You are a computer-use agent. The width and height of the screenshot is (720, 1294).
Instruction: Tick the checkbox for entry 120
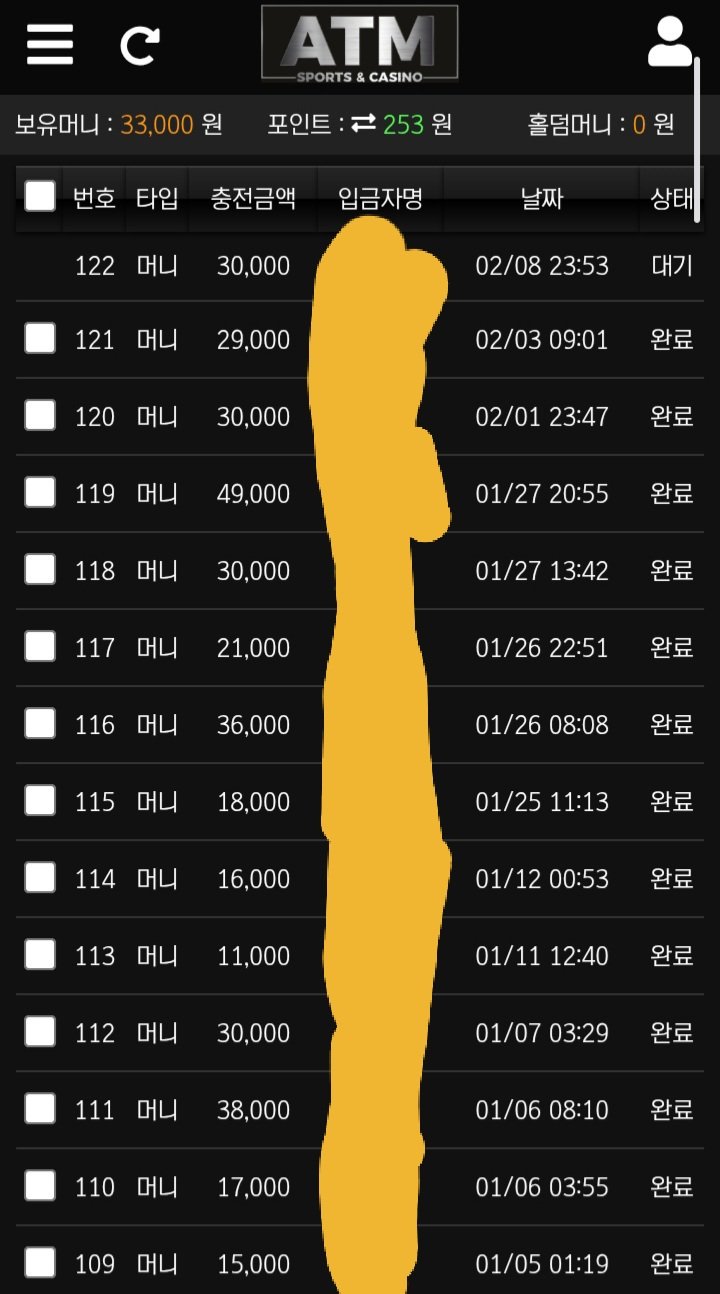tap(40, 415)
